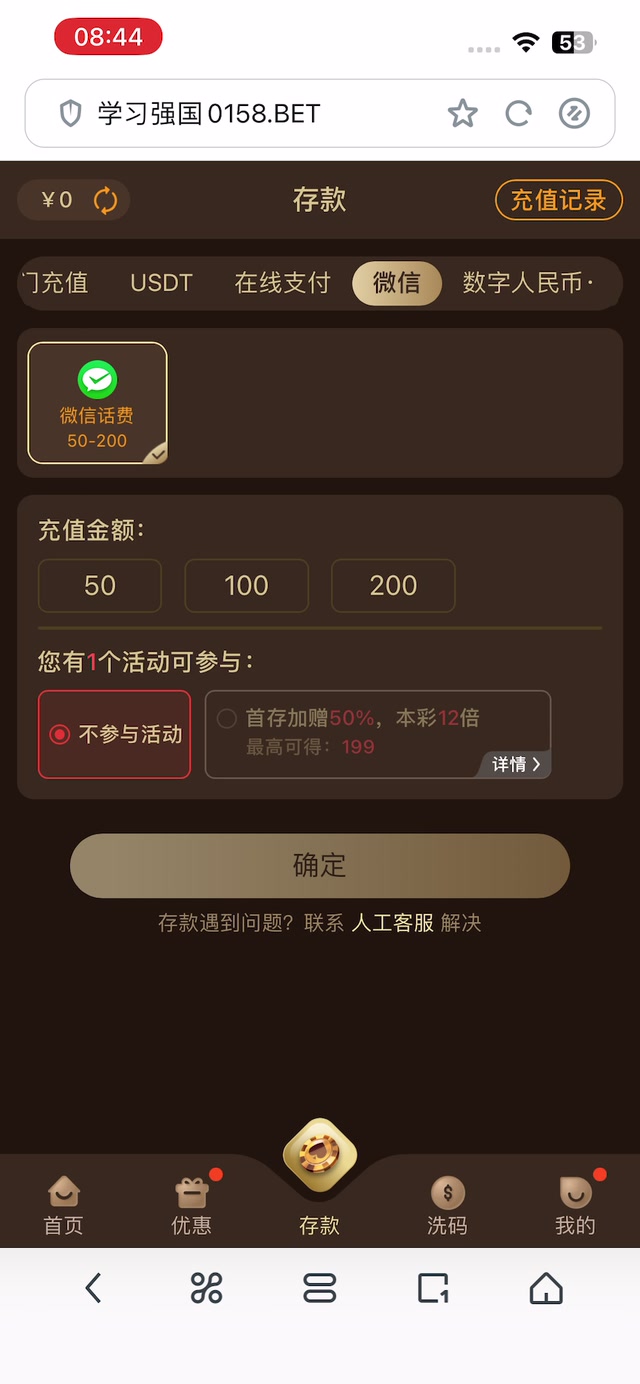Switch to the 在线支付 tab
The image size is (640, 1384).
(282, 283)
